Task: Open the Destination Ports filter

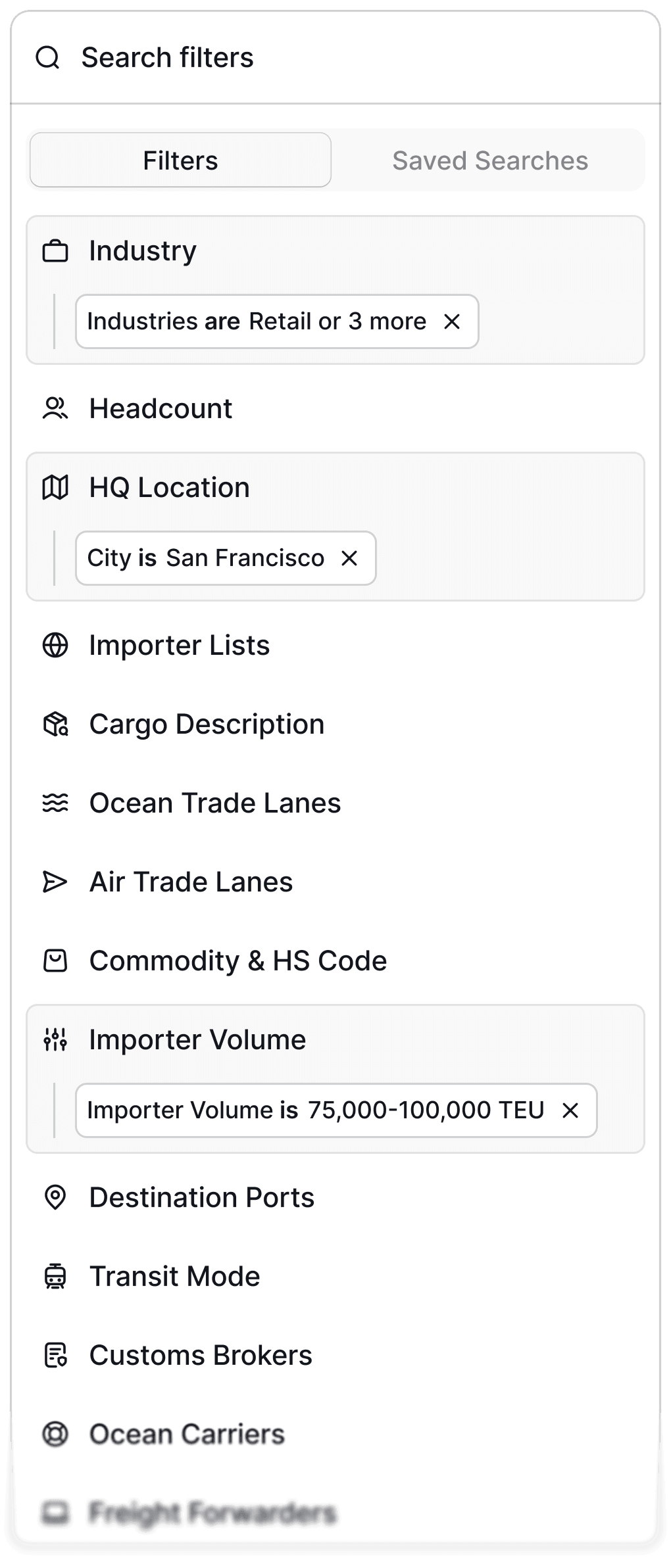Action: tap(335, 1197)
